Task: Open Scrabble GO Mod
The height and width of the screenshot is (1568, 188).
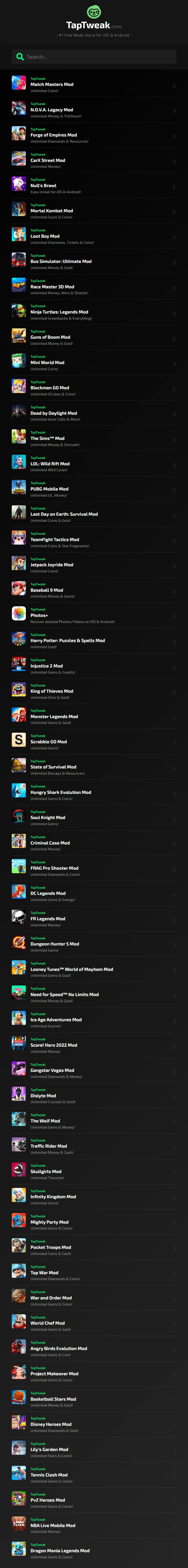Action: pyautogui.click(x=94, y=742)
